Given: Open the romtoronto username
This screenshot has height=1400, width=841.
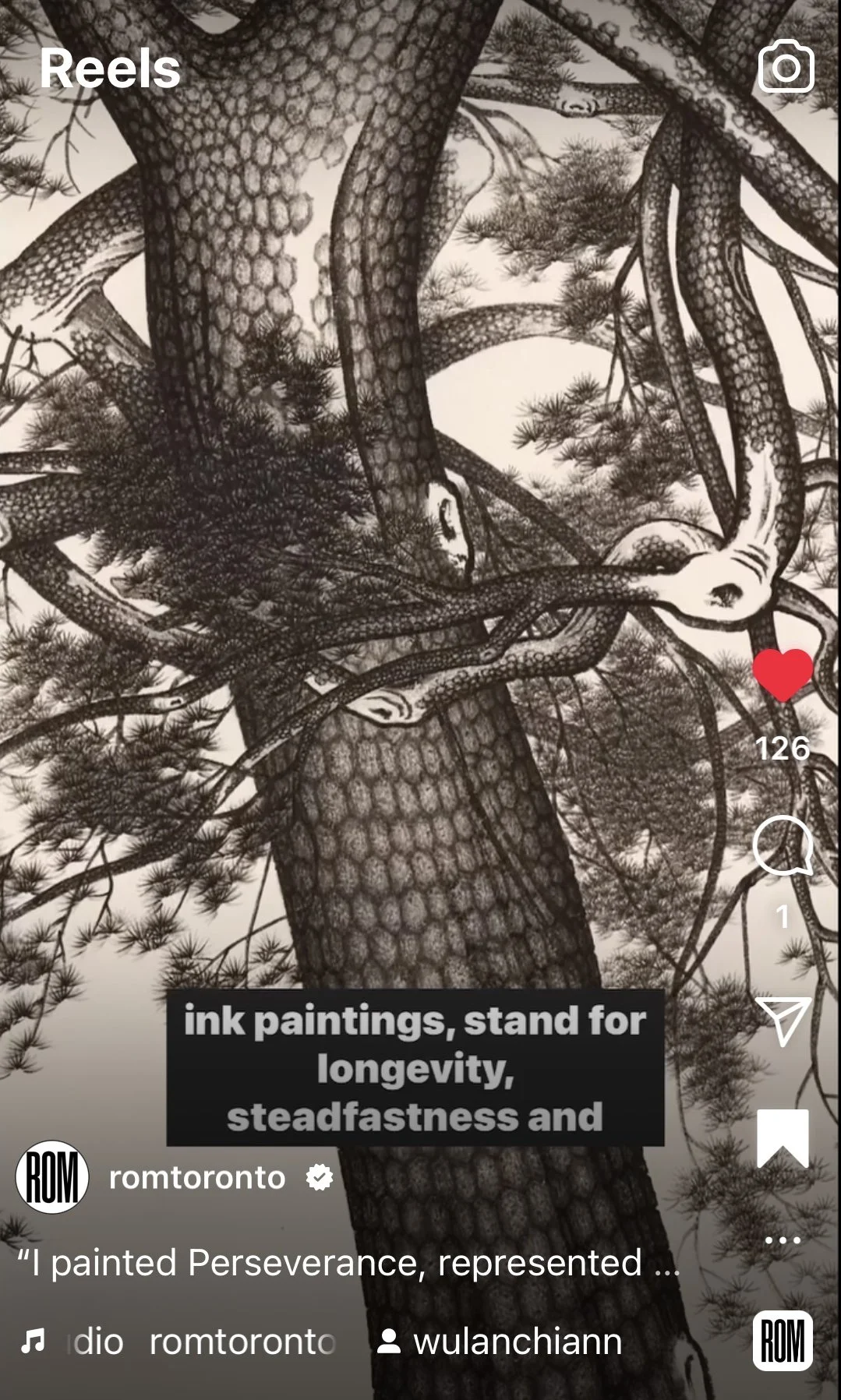Looking at the screenshot, I should click(197, 1177).
